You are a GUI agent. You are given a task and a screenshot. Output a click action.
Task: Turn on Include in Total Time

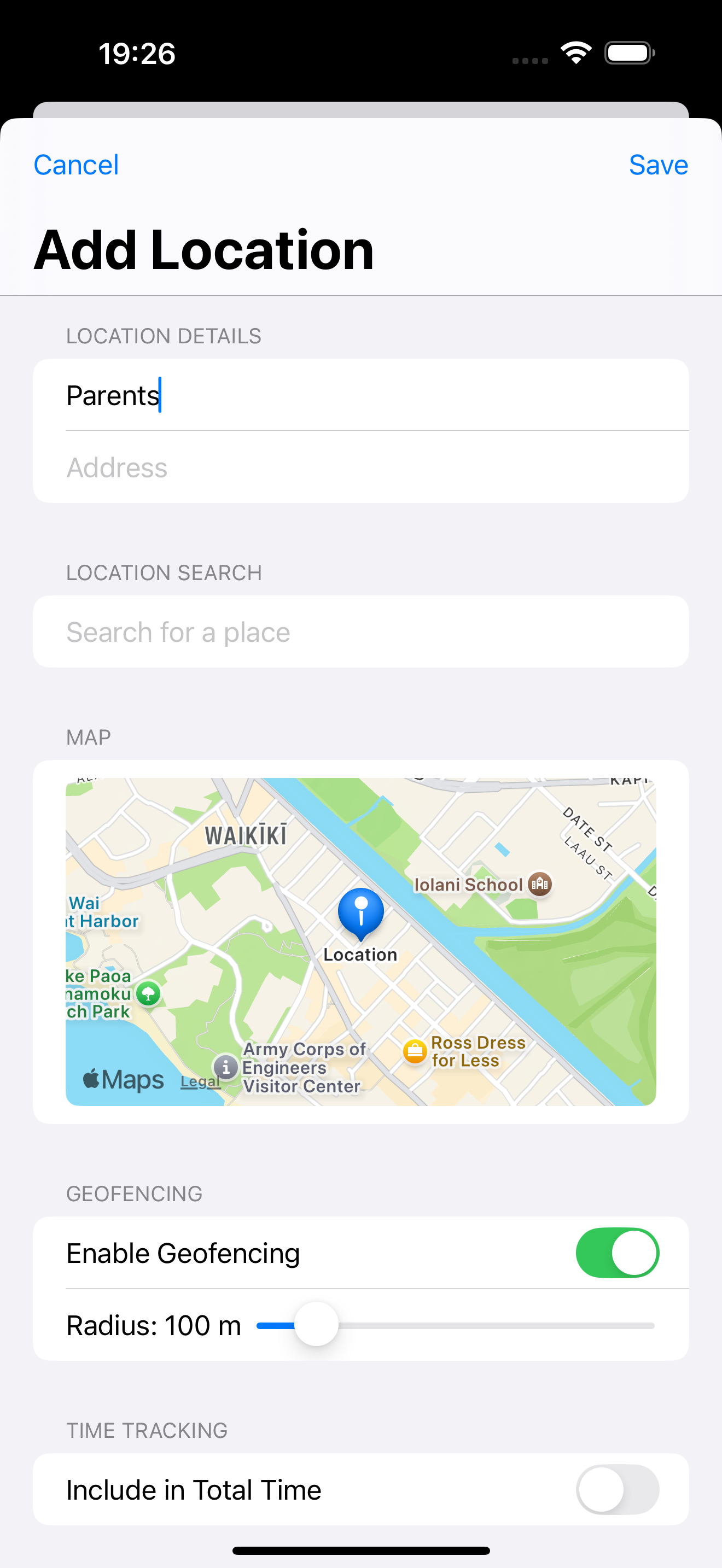pyautogui.click(x=616, y=1489)
